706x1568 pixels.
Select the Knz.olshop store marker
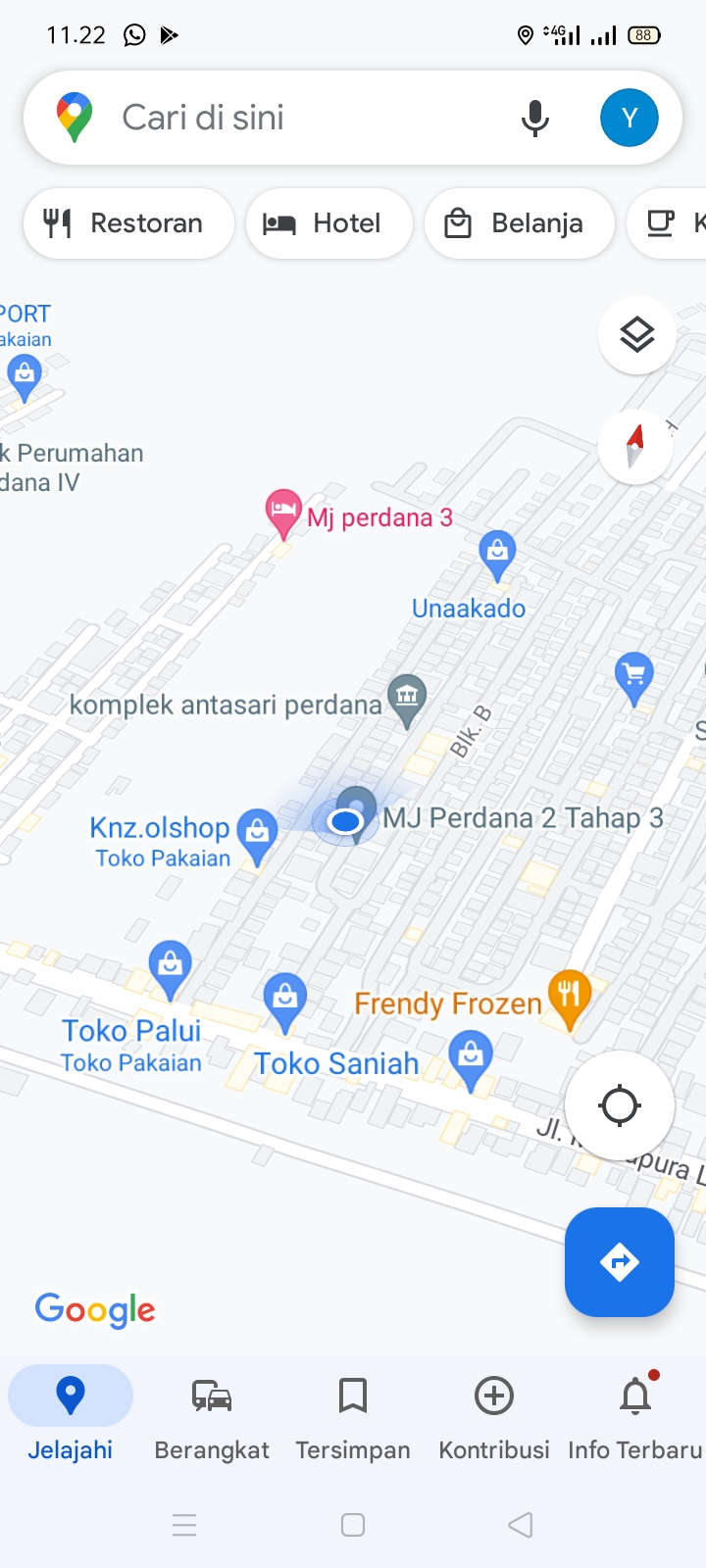[x=257, y=833]
